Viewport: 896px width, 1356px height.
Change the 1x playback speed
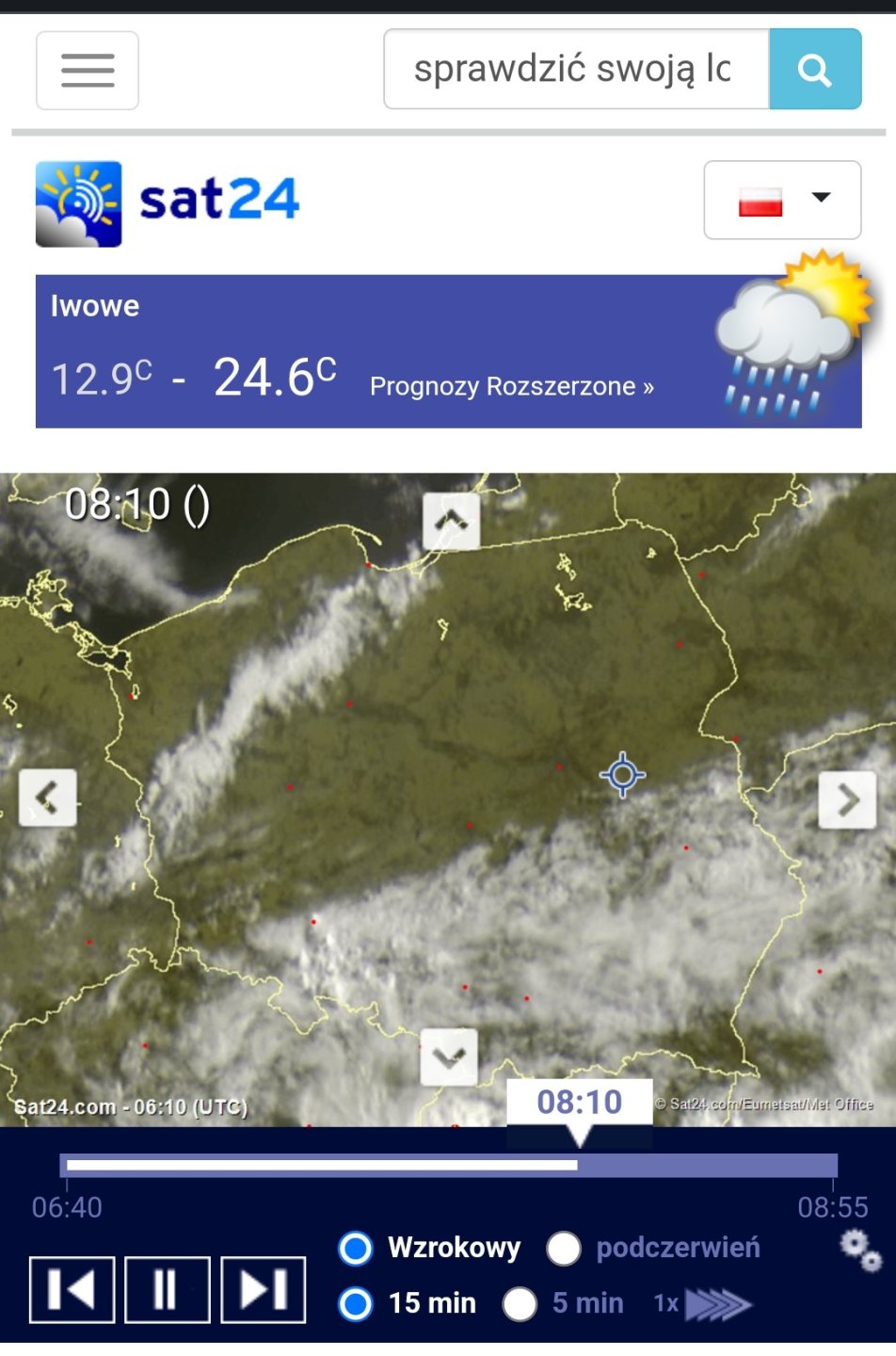coord(703,1304)
